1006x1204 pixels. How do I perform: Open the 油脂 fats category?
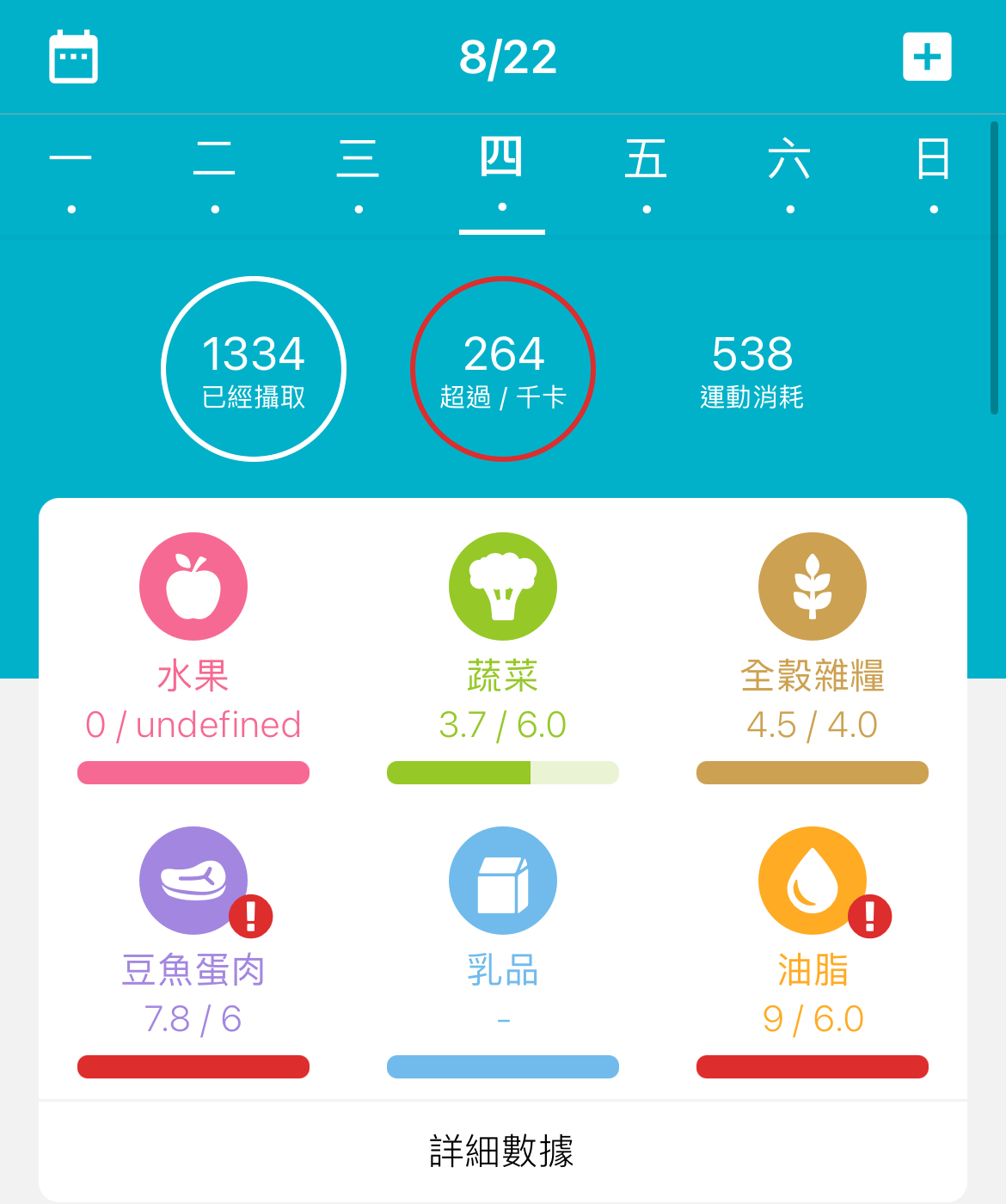click(x=813, y=881)
